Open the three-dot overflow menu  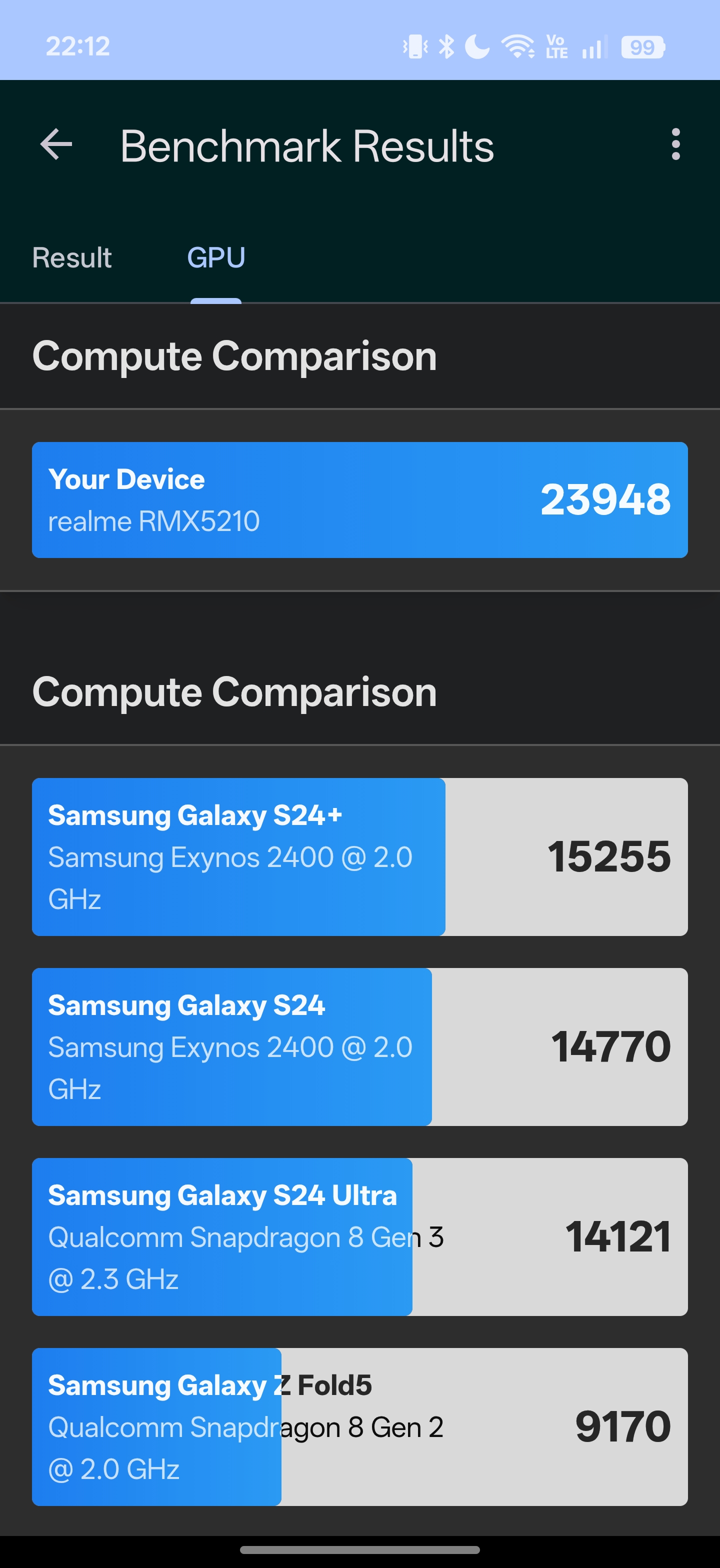pyautogui.click(x=675, y=145)
